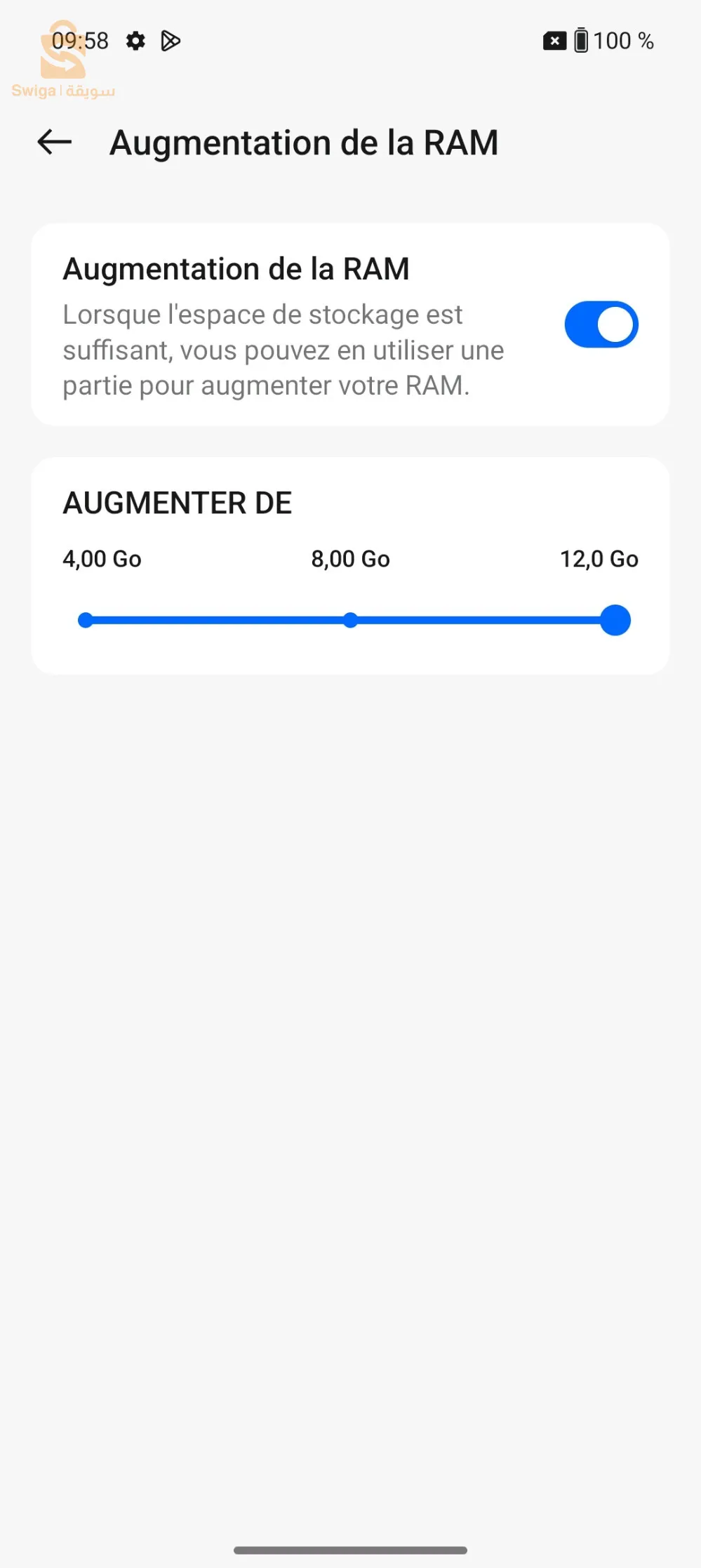The width and height of the screenshot is (701, 1568).
Task: Set RAM increase to 8,00 Go
Action: click(350, 620)
